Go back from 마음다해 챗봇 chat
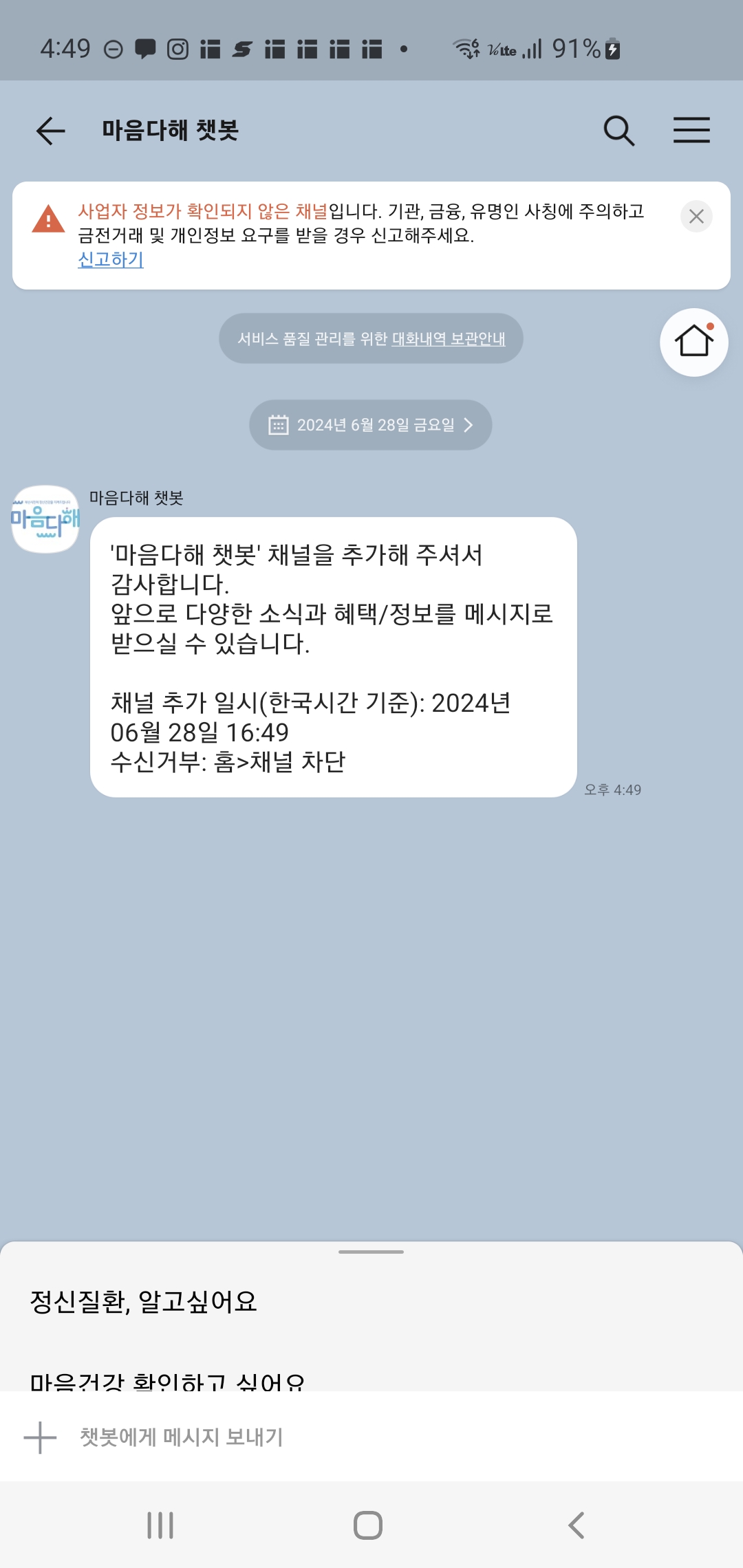The width and height of the screenshot is (743, 1568). coord(50,131)
